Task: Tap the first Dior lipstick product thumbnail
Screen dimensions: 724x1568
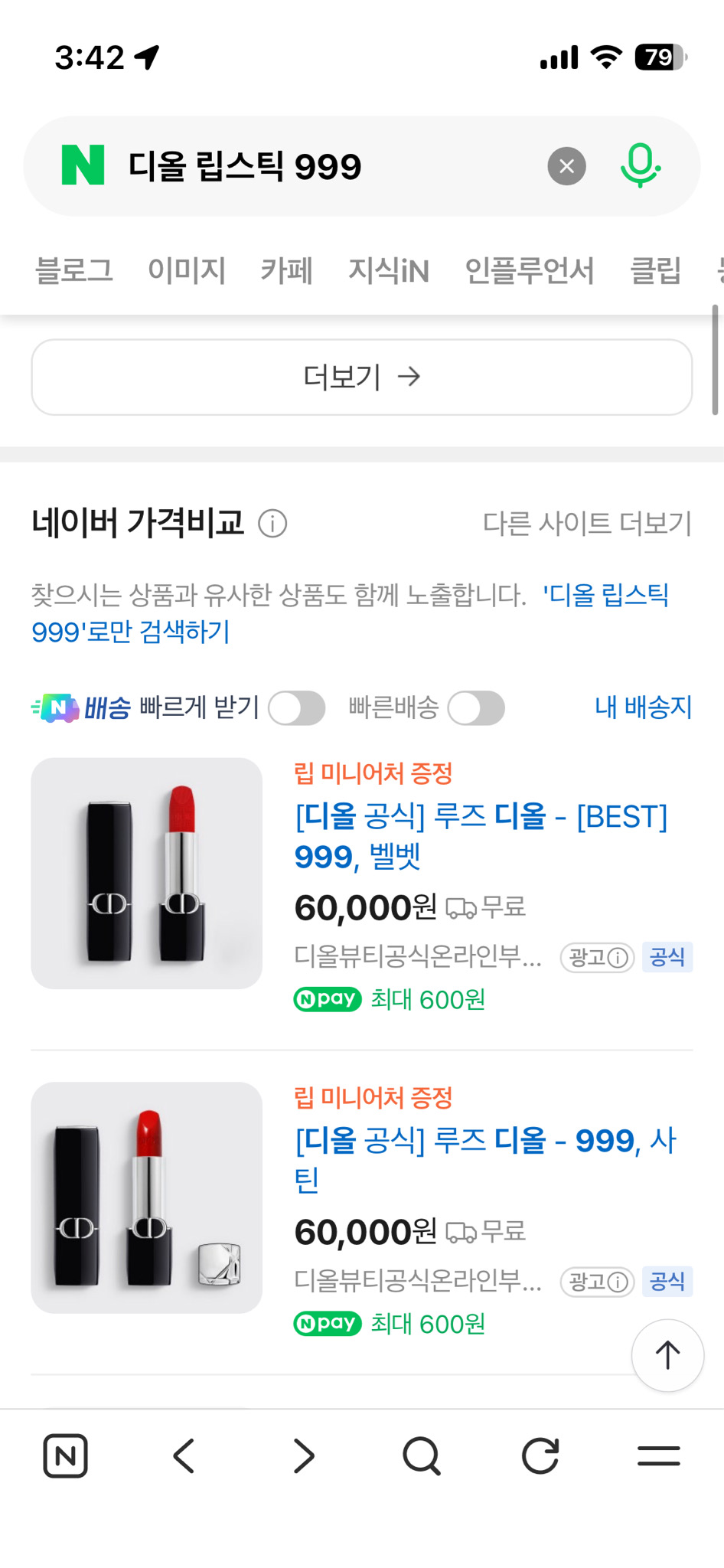Action: click(x=145, y=873)
